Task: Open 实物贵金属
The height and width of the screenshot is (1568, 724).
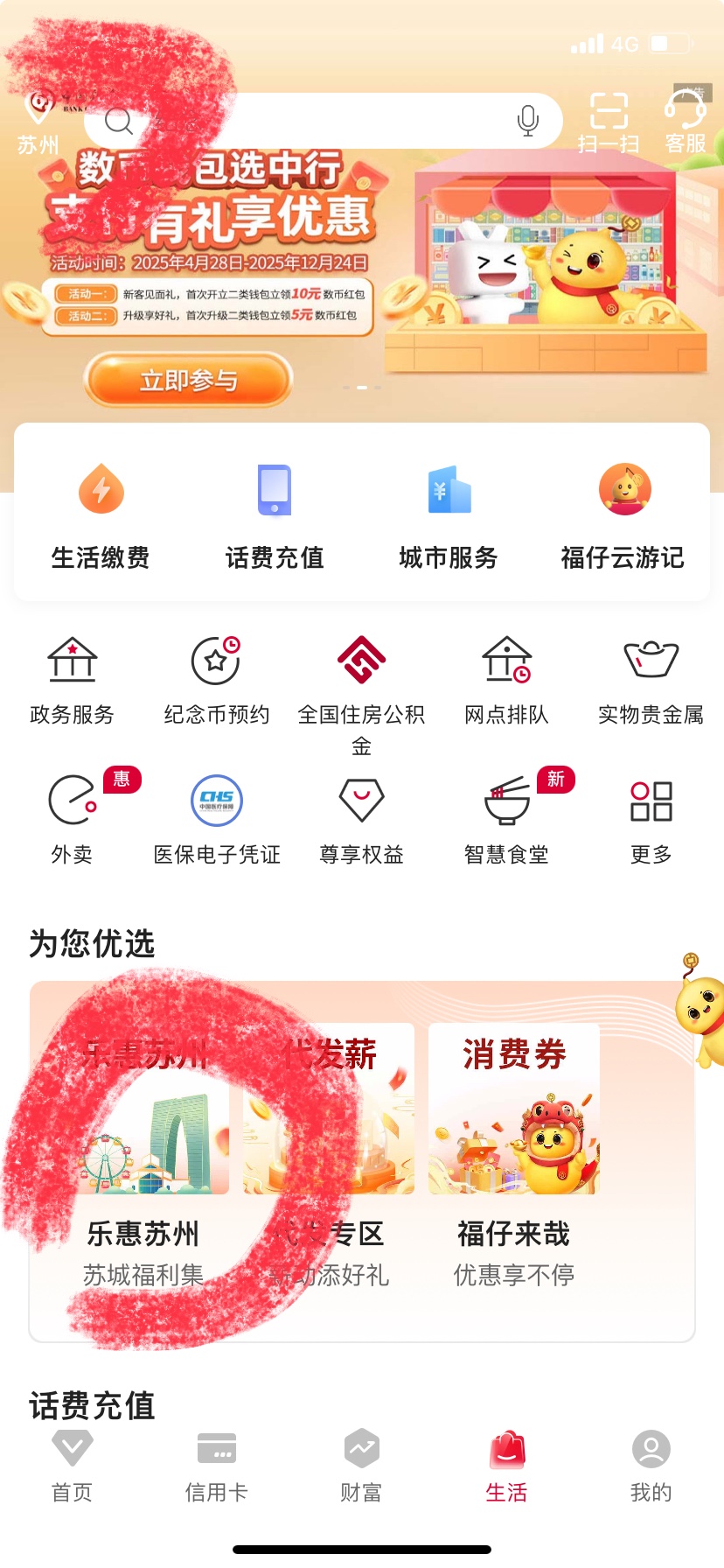Action: (651, 678)
